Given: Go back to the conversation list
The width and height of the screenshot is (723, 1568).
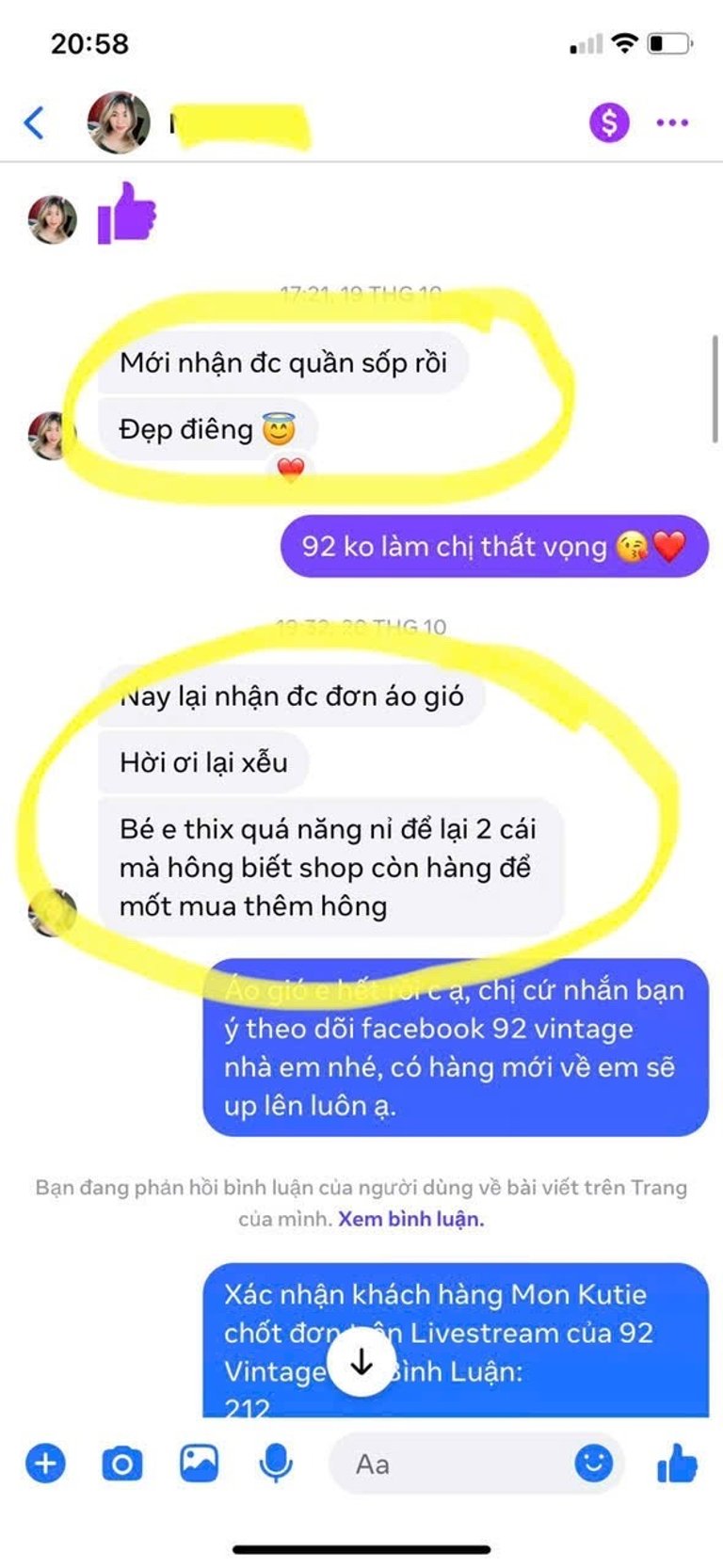Looking at the screenshot, I should pyautogui.click(x=34, y=122).
